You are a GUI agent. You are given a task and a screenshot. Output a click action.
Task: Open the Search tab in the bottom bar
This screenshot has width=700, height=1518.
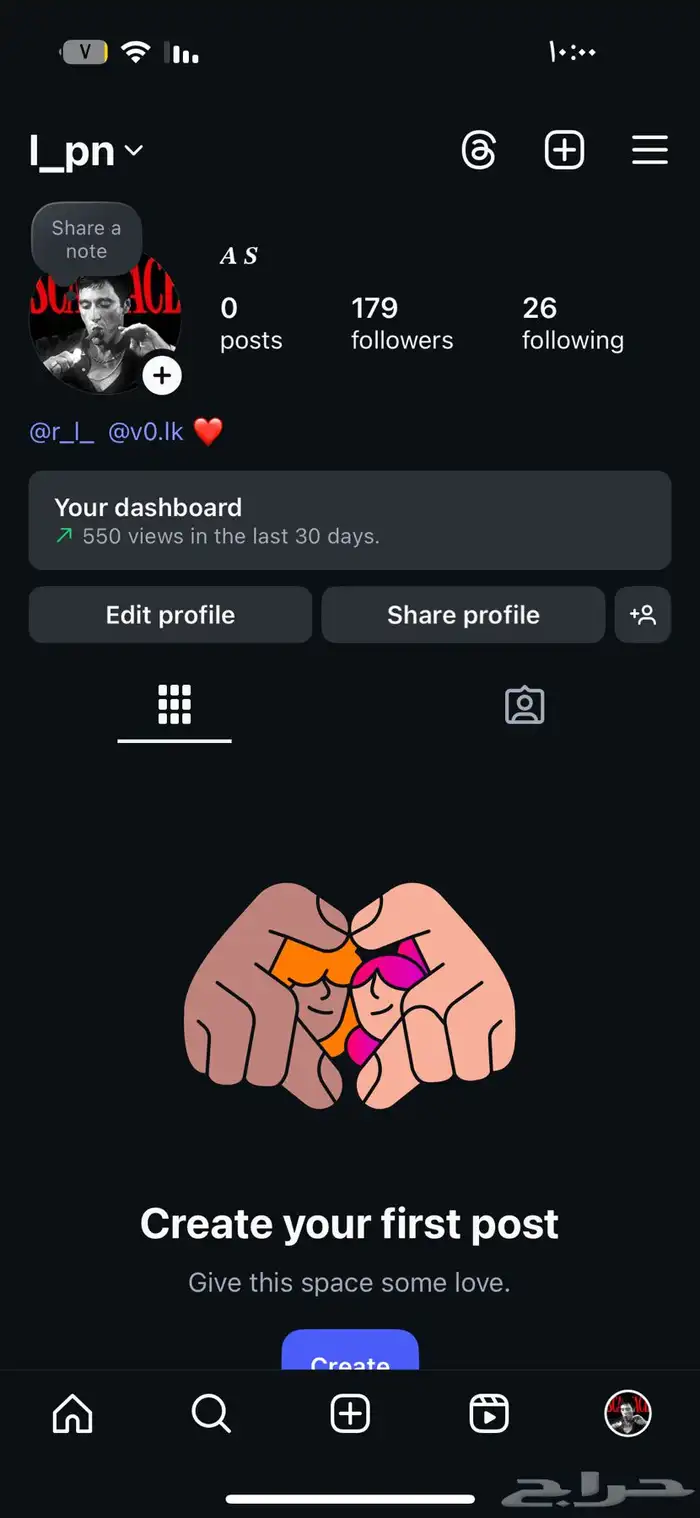[x=211, y=1414]
